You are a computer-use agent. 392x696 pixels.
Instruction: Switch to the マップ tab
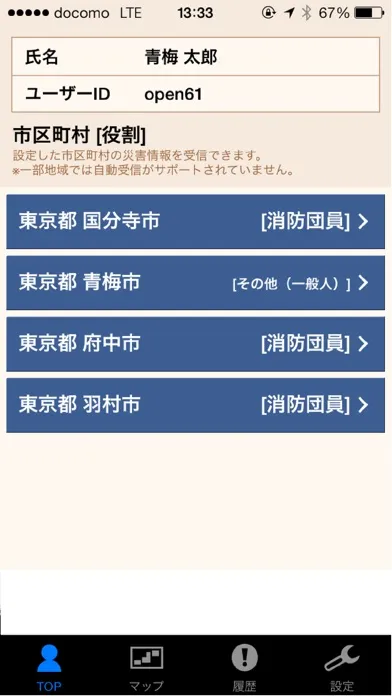(147, 667)
